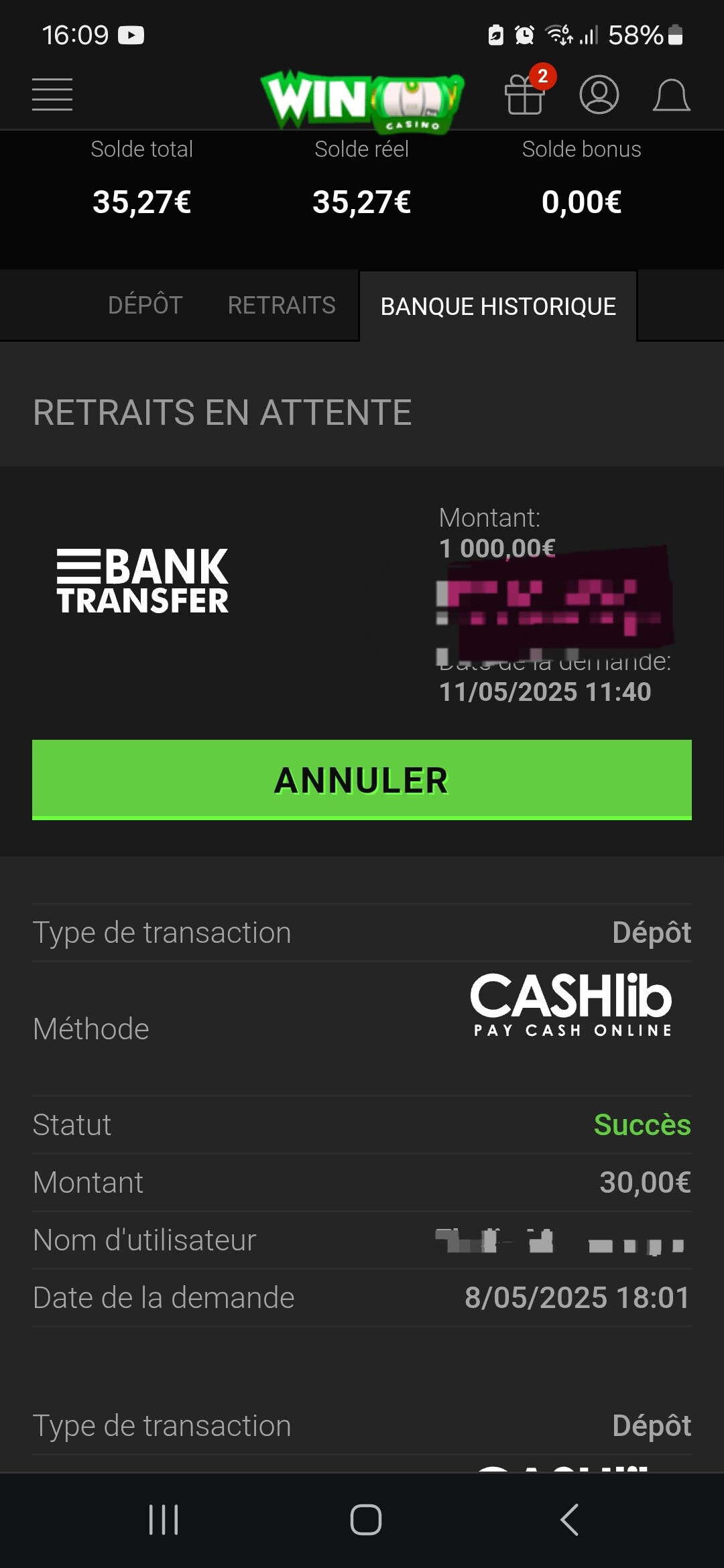The image size is (724, 1568).
Task: Select the BANQUE HISTORIQUE tab
Action: (498, 307)
